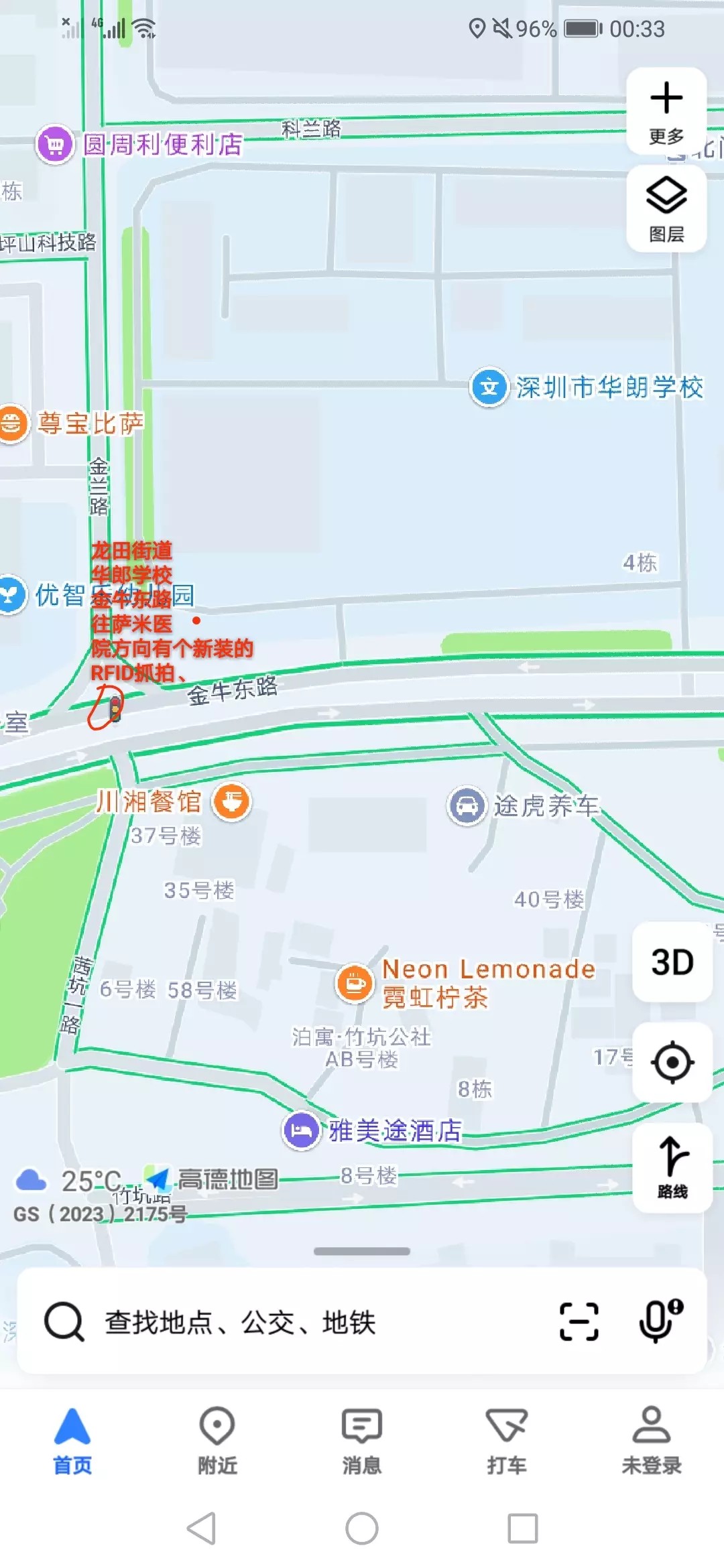The height and width of the screenshot is (1568, 724).
Task: Open the 路线 route planner
Action: tap(672, 1167)
